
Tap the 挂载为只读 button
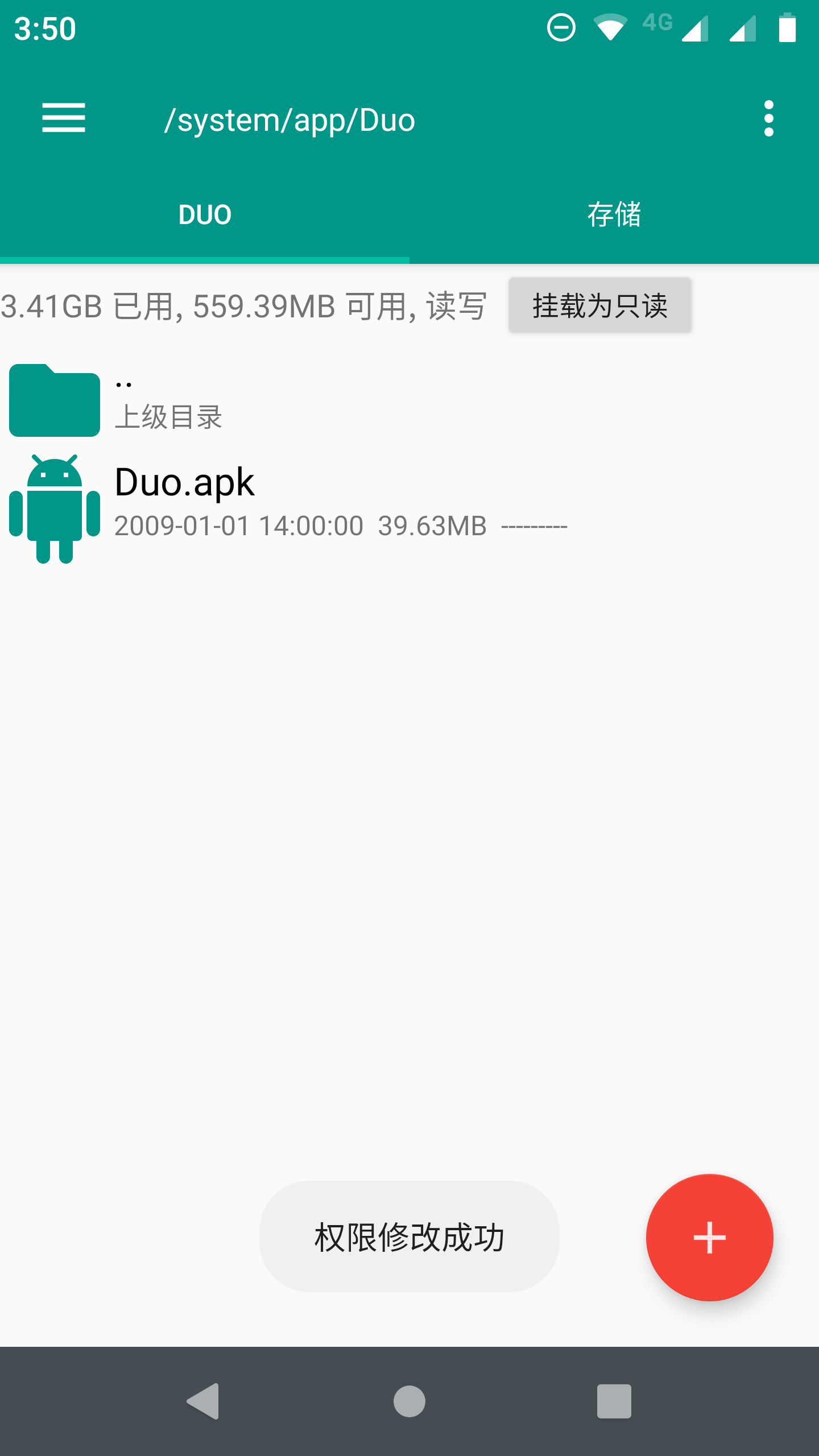click(600, 305)
